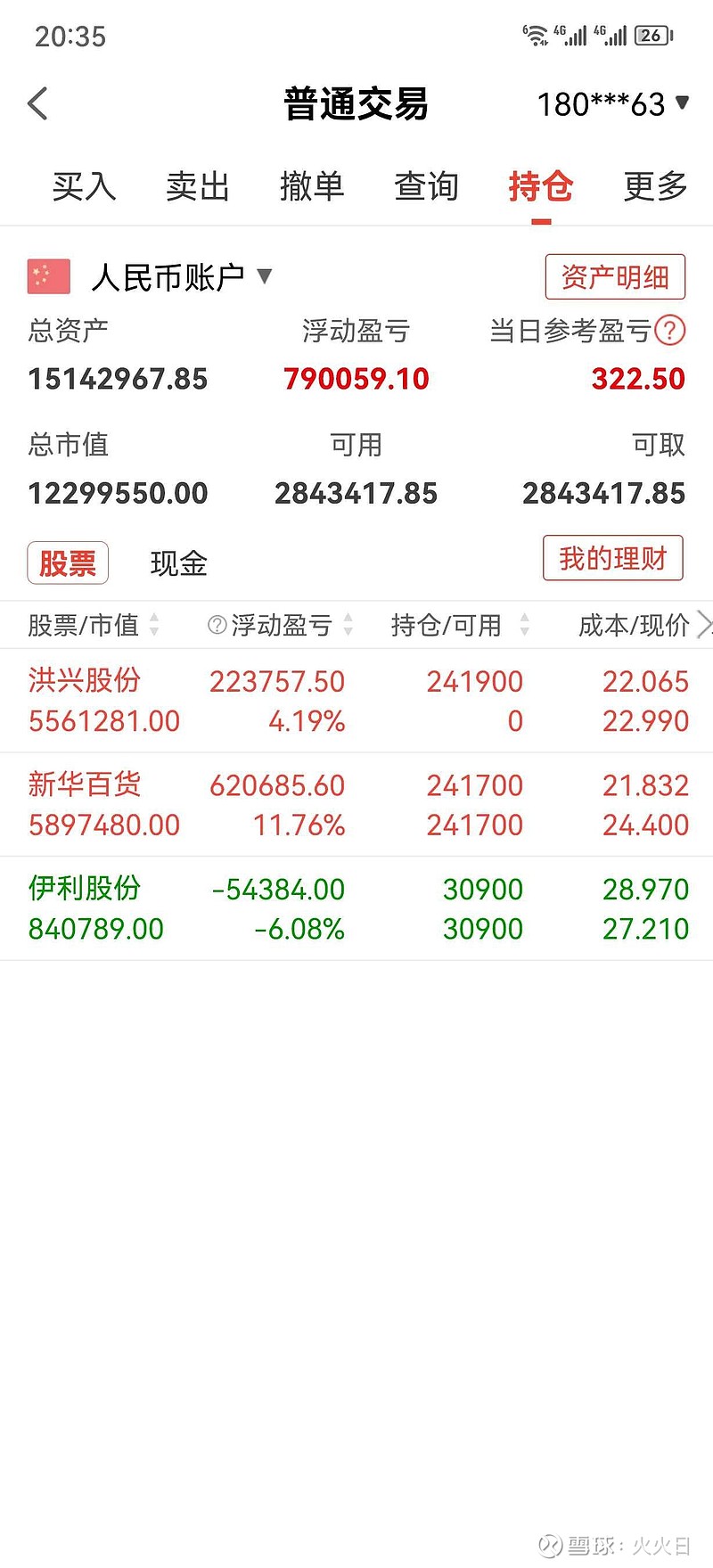Expand the 人民币账户 currency dropdown
The image size is (713, 1568).
[x=264, y=276]
